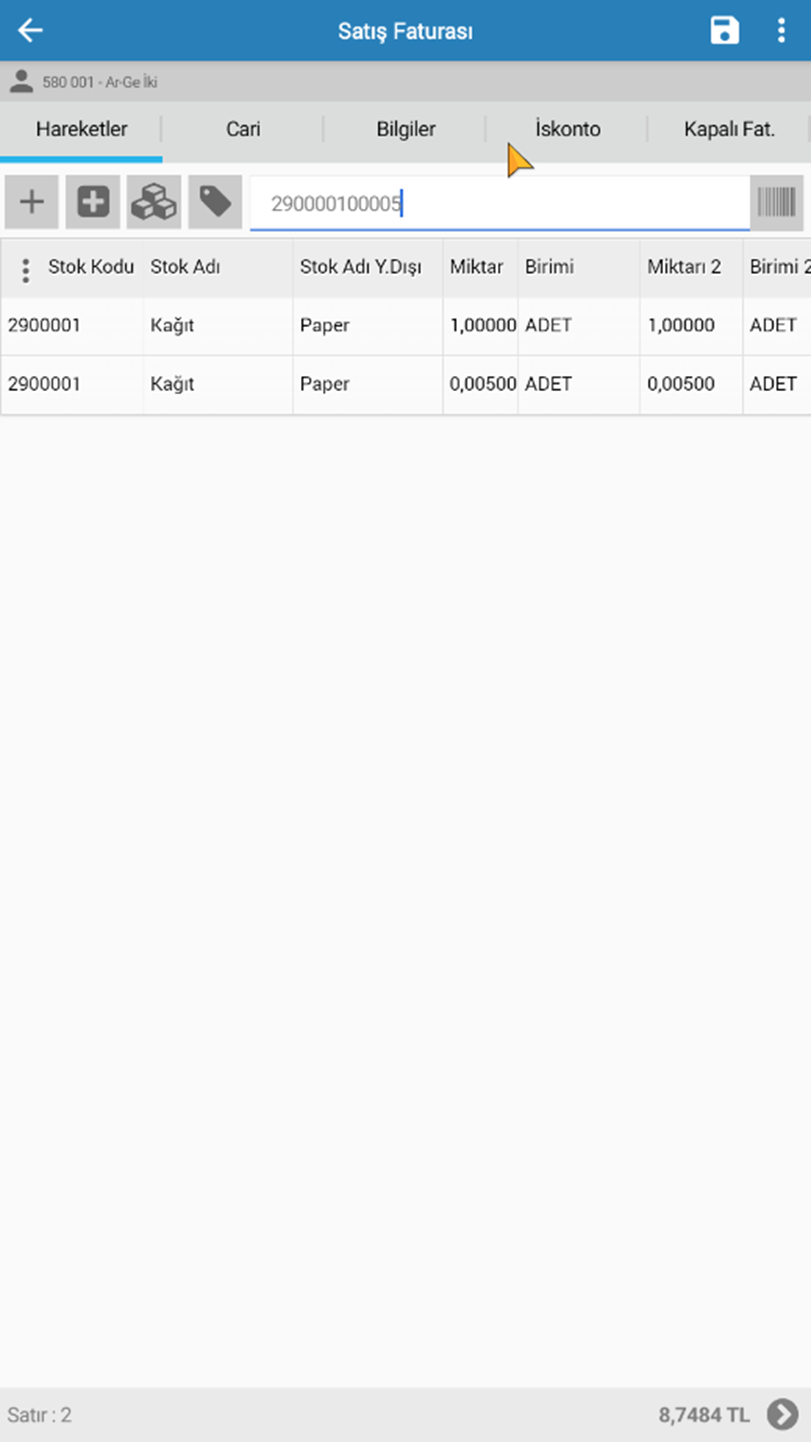
Task: Open the İskonto tab
Action: point(567,130)
